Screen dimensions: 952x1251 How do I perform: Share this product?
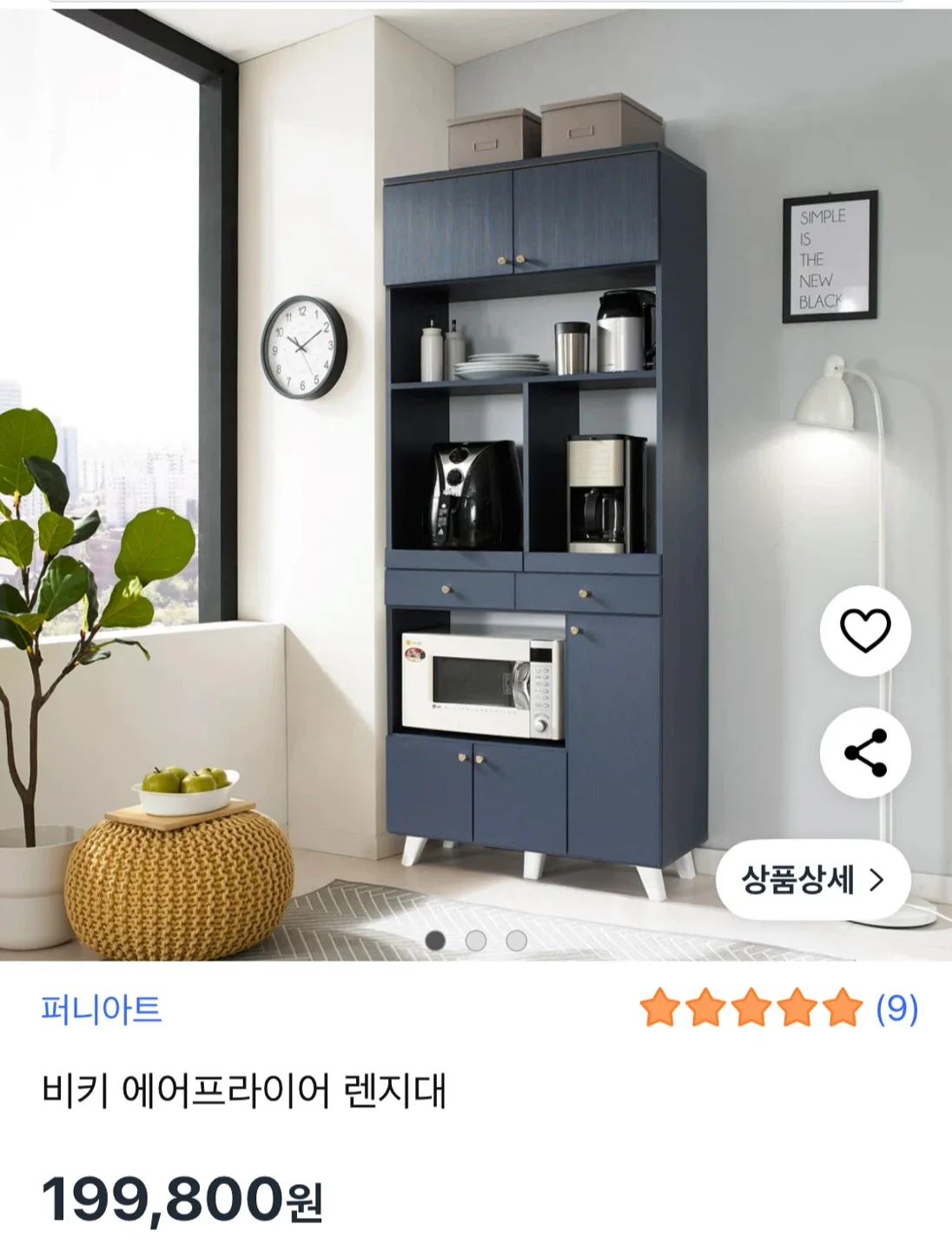[865, 752]
